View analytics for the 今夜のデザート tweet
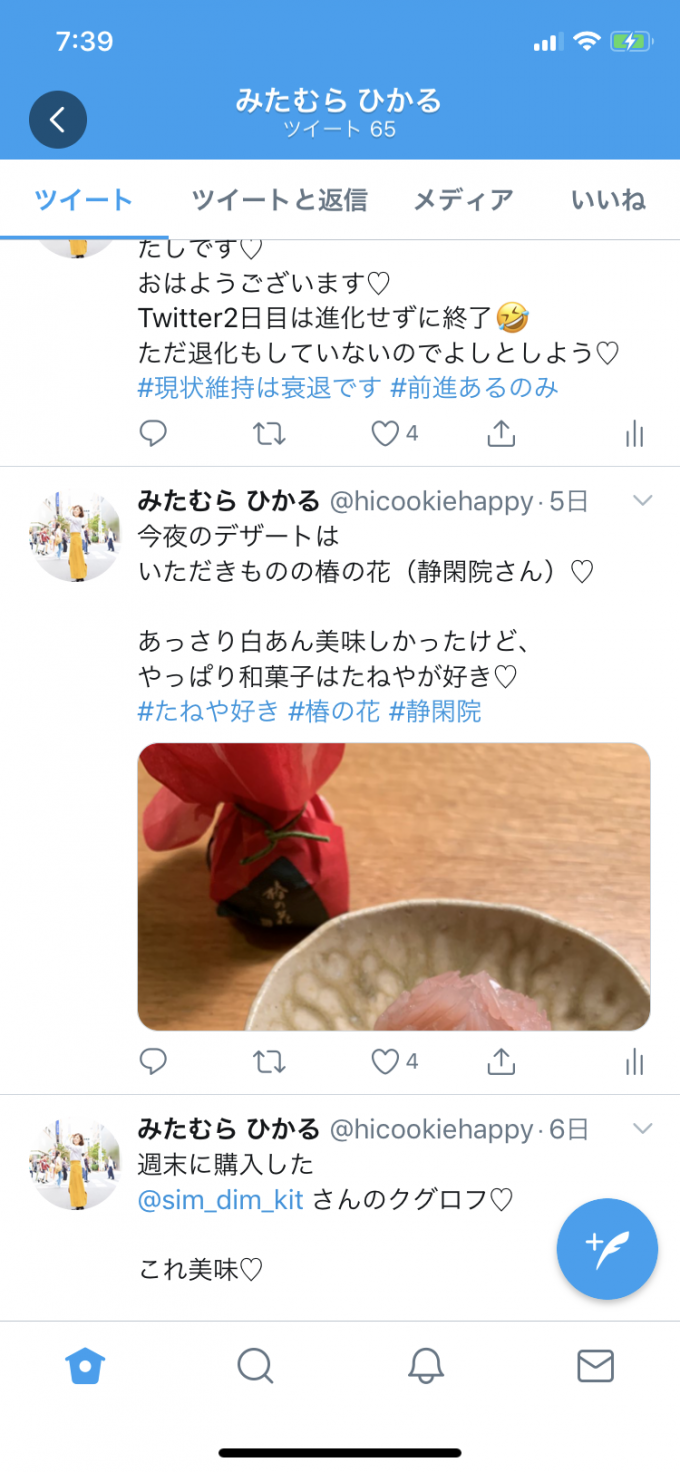This screenshot has height=1472, width=680. click(634, 1061)
